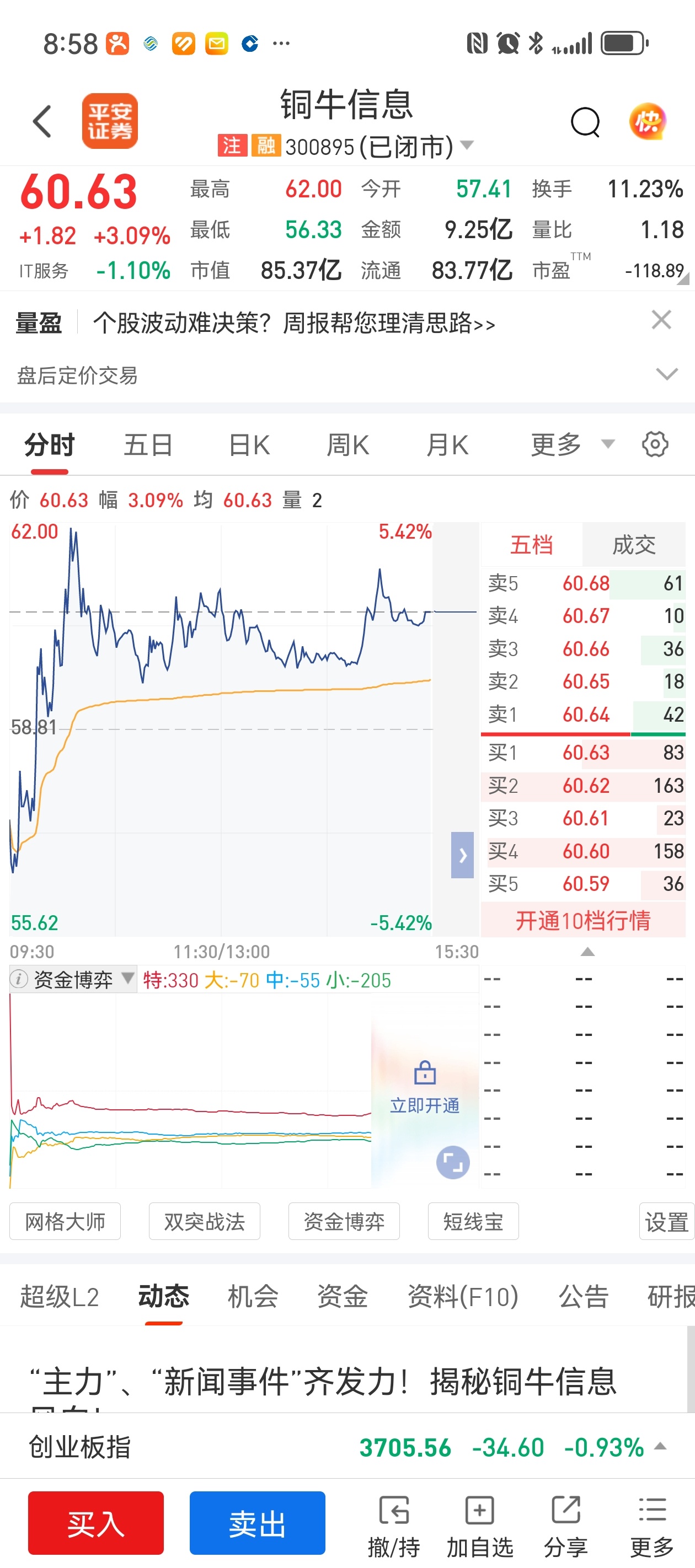Switch to the 日K chart tab

click(x=249, y=445)
